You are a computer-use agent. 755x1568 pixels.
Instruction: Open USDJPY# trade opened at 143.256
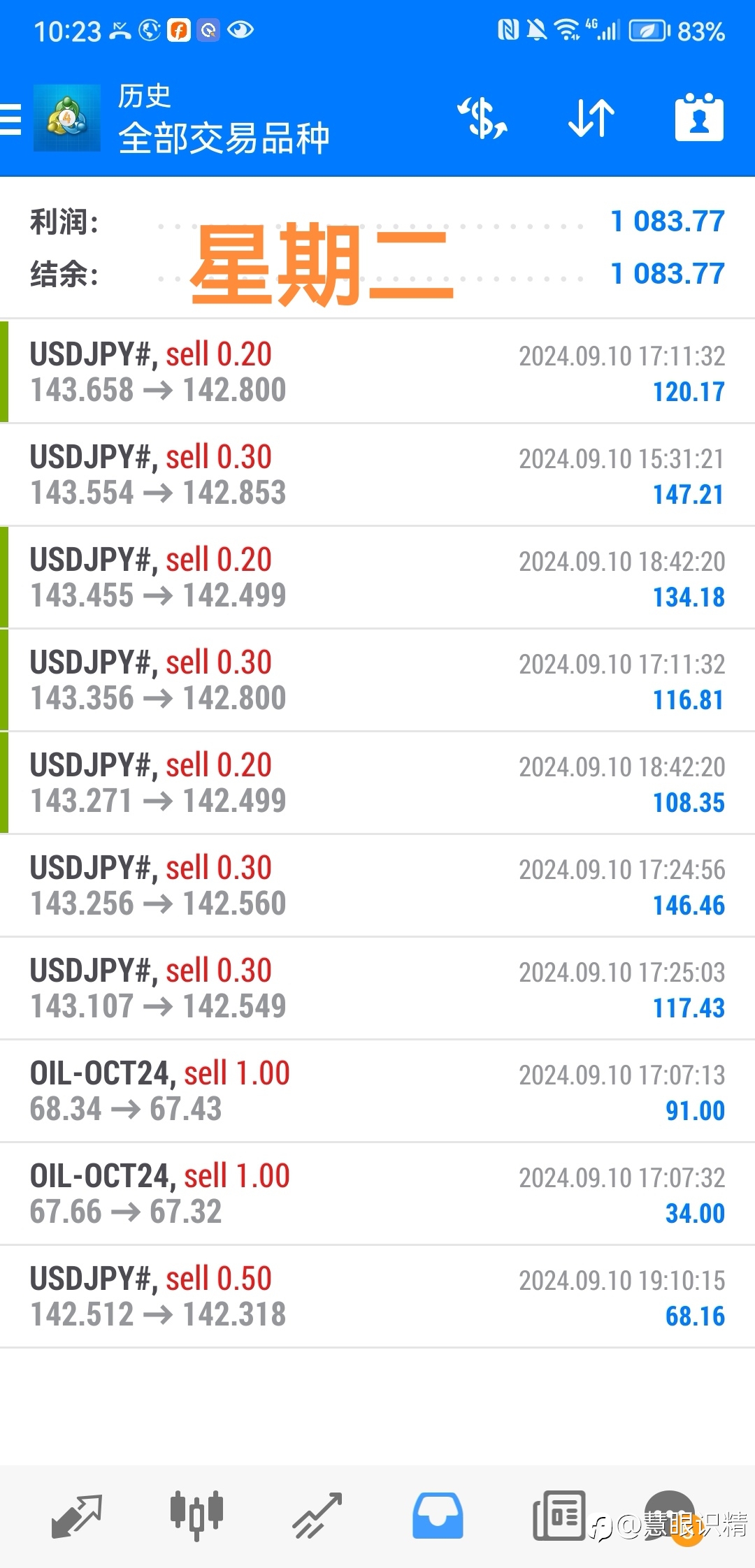tap(377, 885)
